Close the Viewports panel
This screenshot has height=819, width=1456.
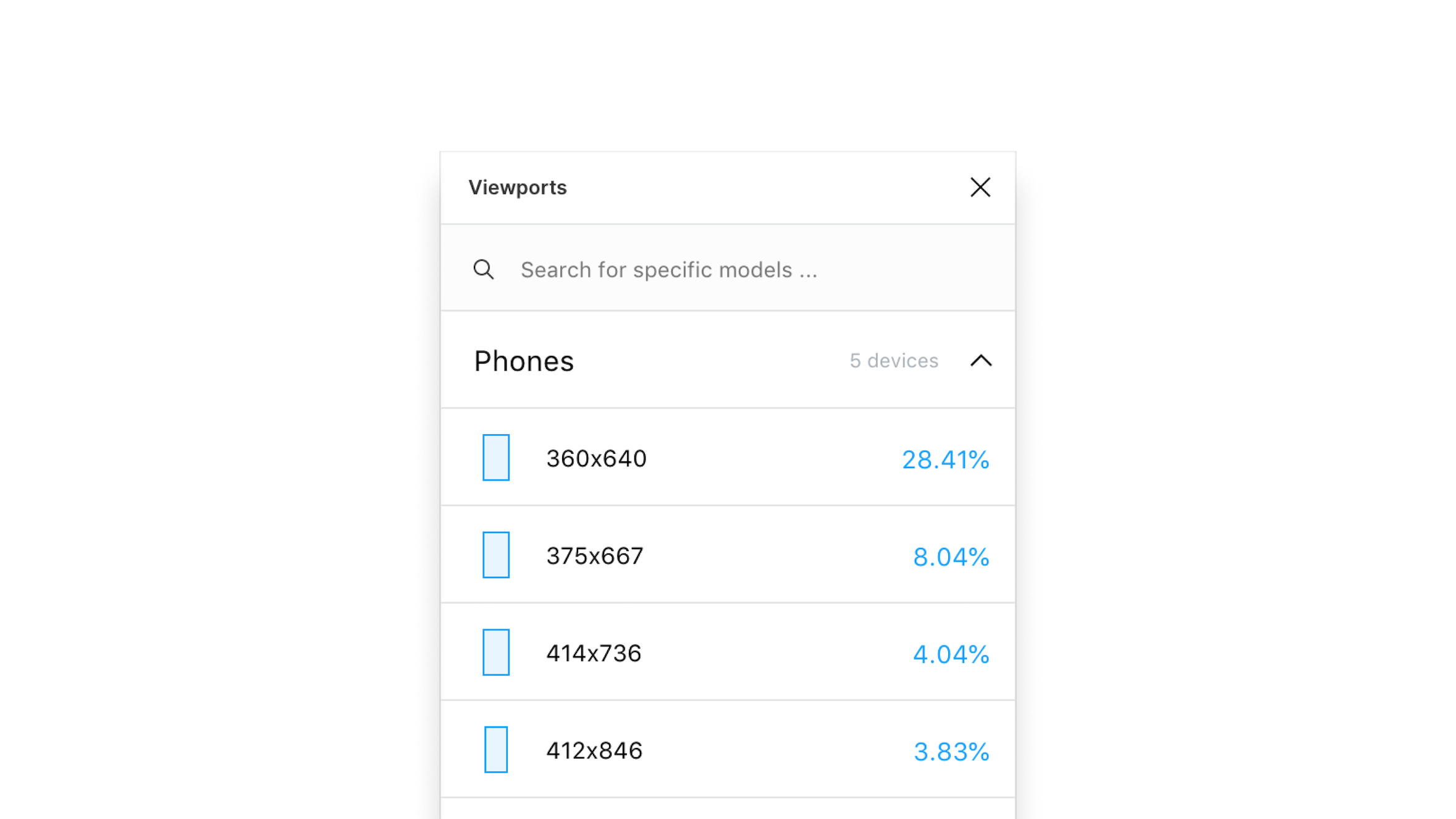pyautogui.click(x=980, y=187)
